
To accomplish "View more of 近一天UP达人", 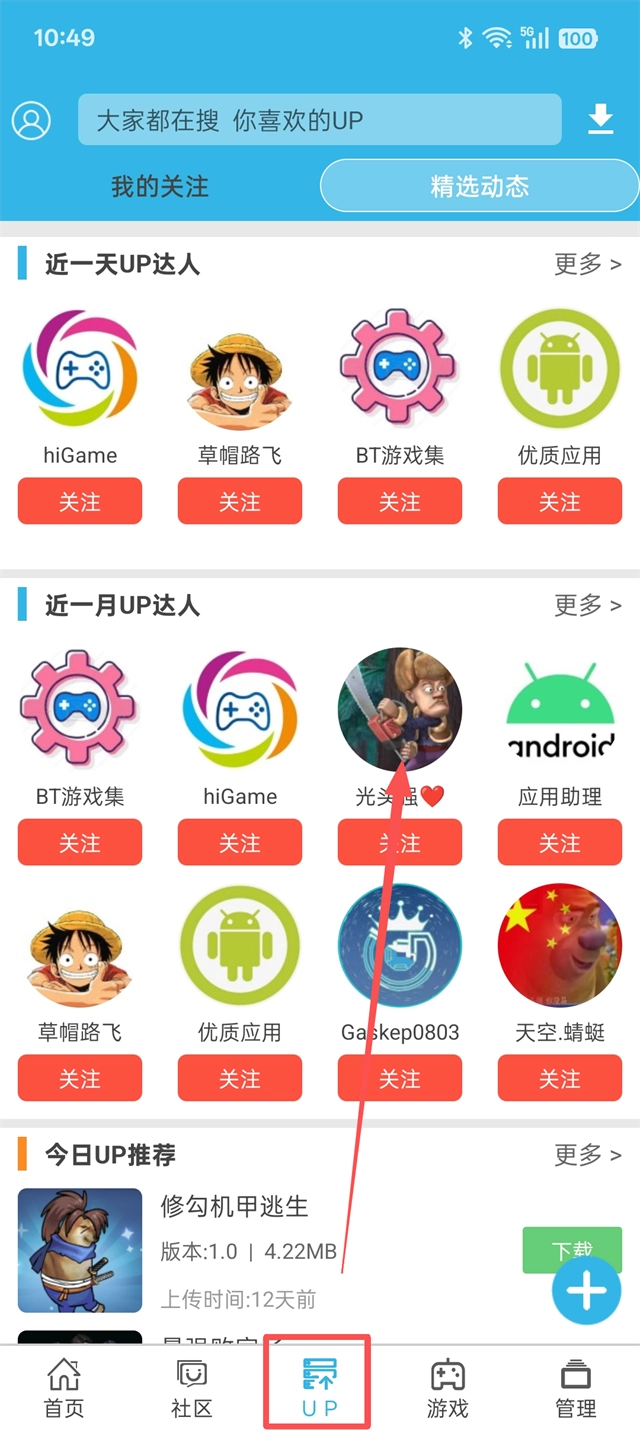I will click(x=587, y=264).
